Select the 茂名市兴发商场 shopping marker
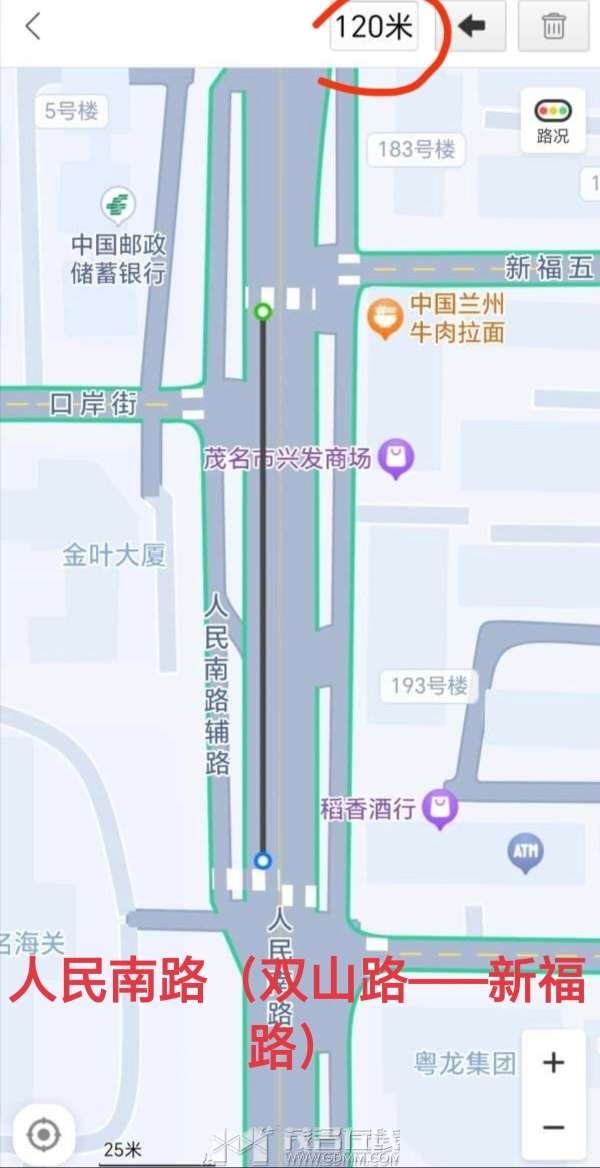600x1168 pixels. pos(398,459)
